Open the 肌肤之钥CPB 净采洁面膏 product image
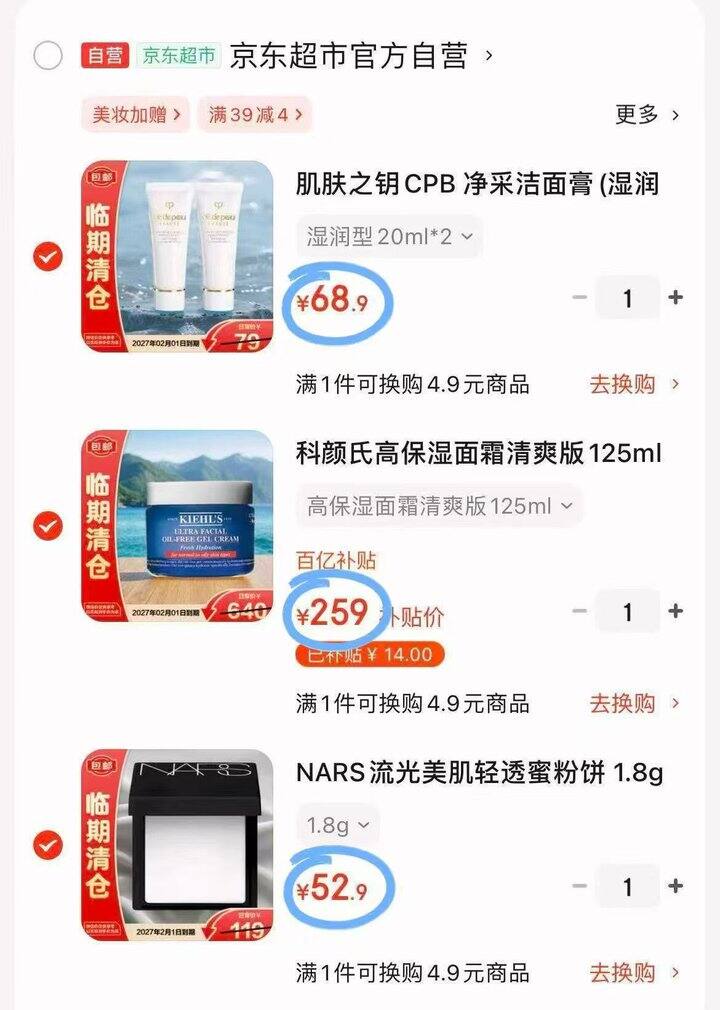 coord(177,257)
